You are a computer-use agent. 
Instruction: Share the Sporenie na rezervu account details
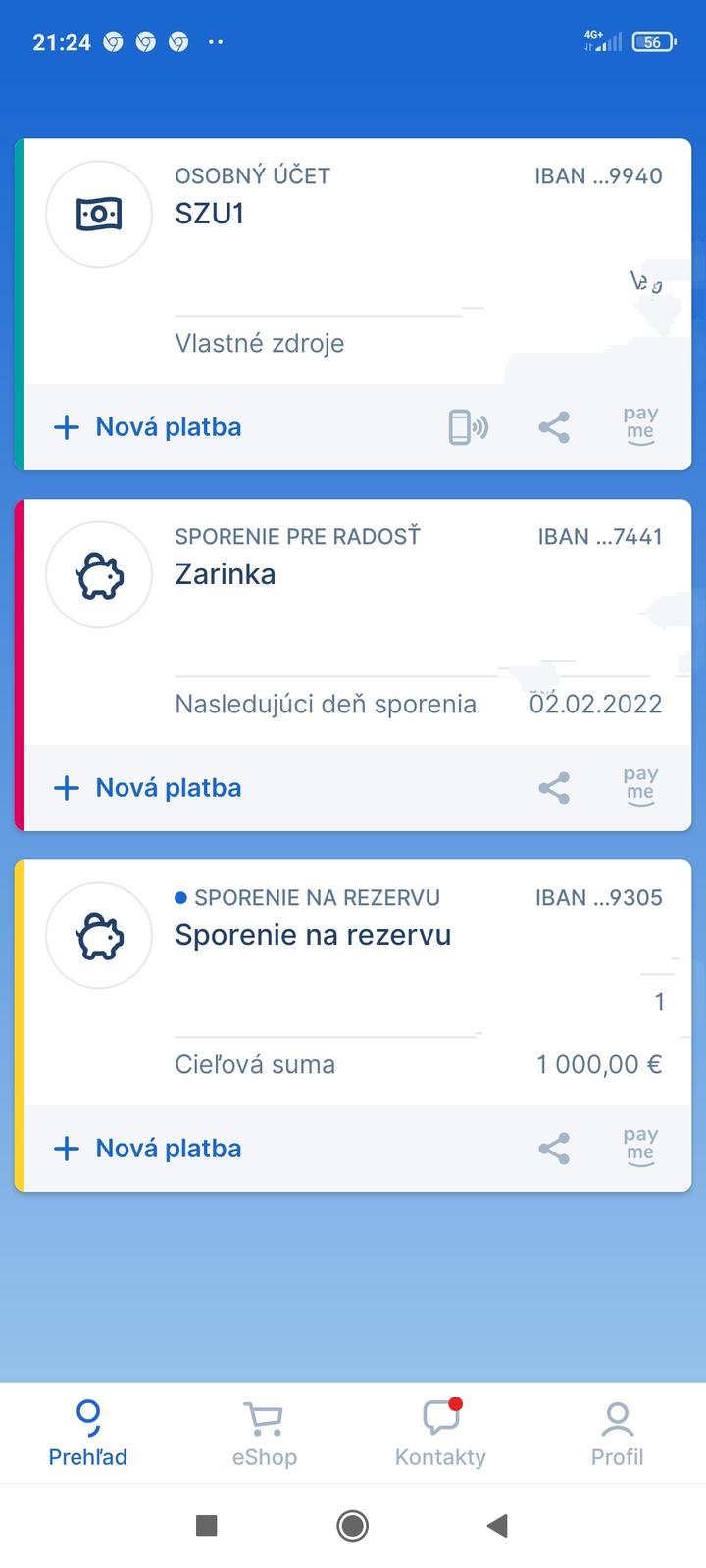[554, 1149]
